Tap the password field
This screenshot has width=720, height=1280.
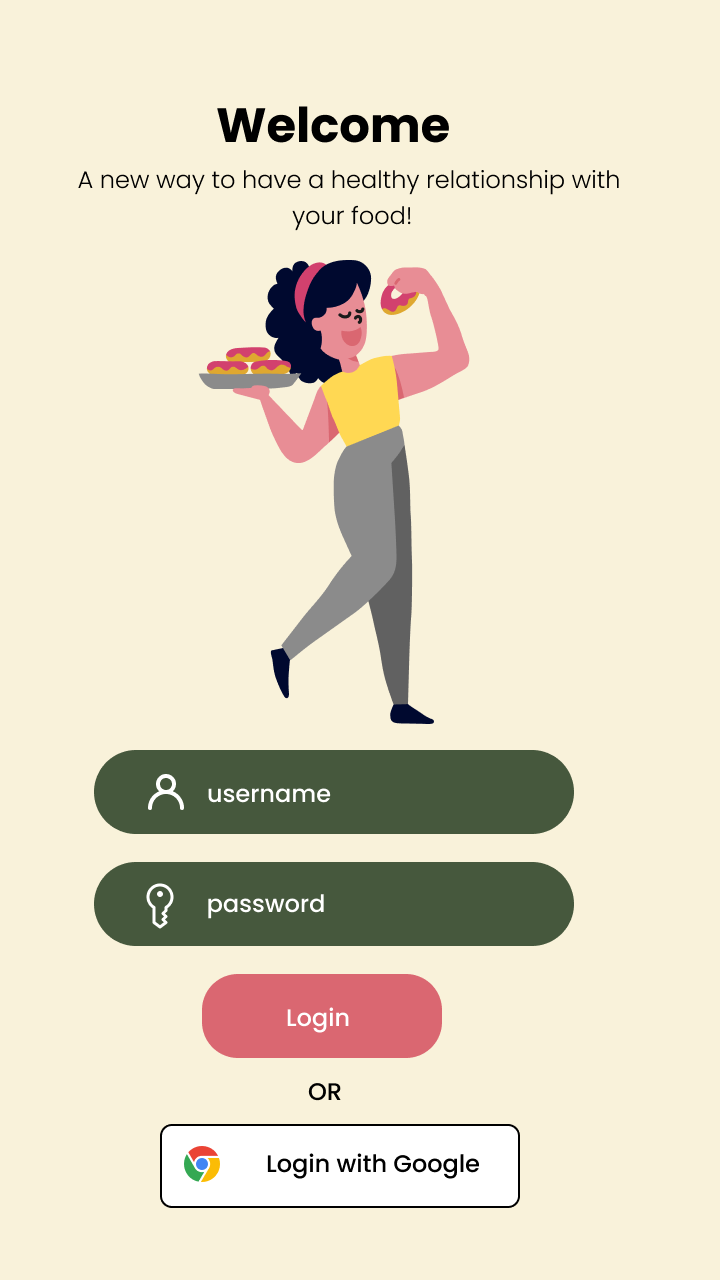[334, 904]
